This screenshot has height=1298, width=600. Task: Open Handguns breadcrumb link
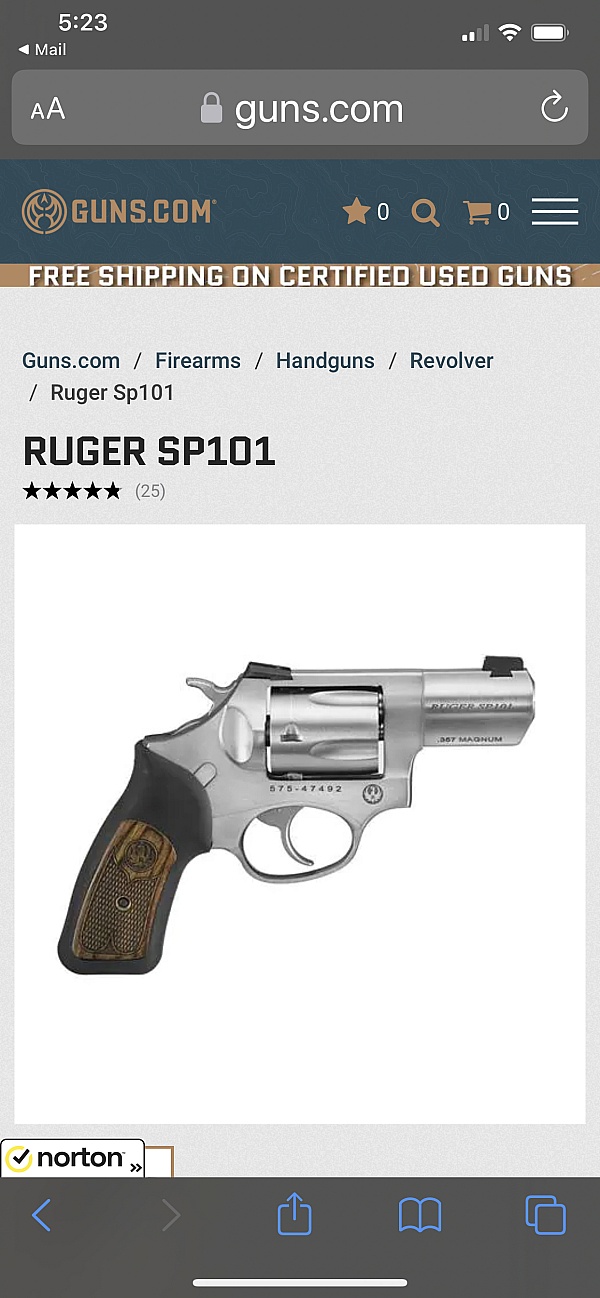click(x=325, y=361)
